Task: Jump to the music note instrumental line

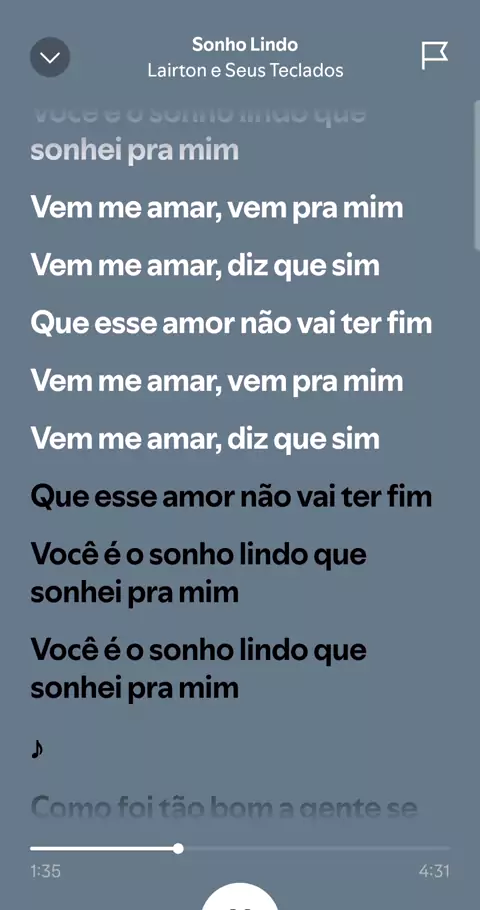Action: click(37, 749)
